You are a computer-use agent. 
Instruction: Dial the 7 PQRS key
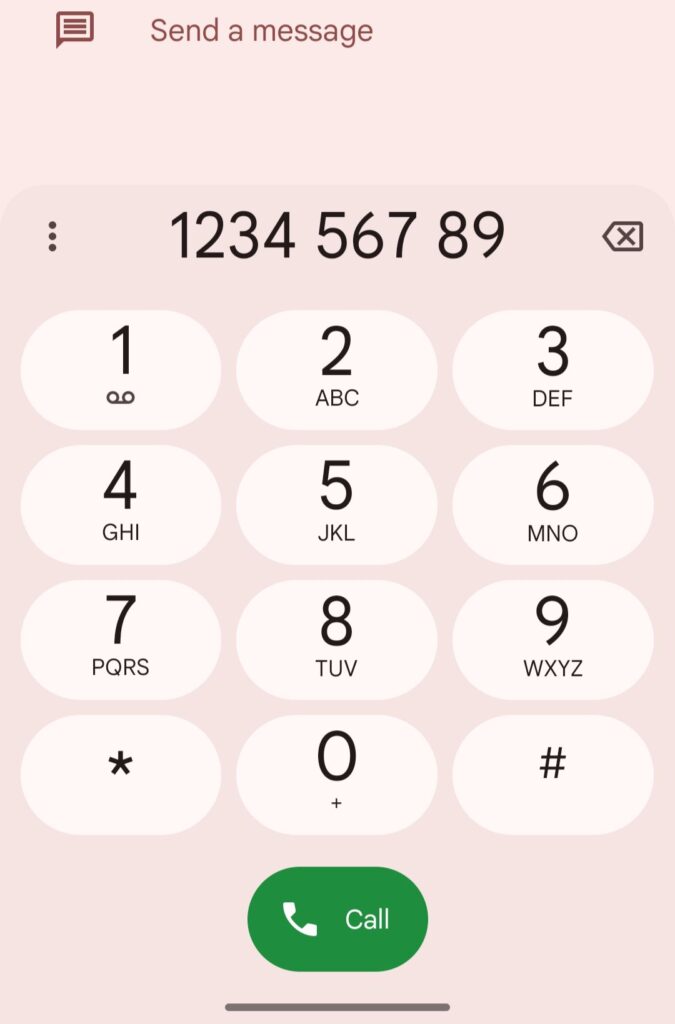pyautogui.click(x=120, y=640)
